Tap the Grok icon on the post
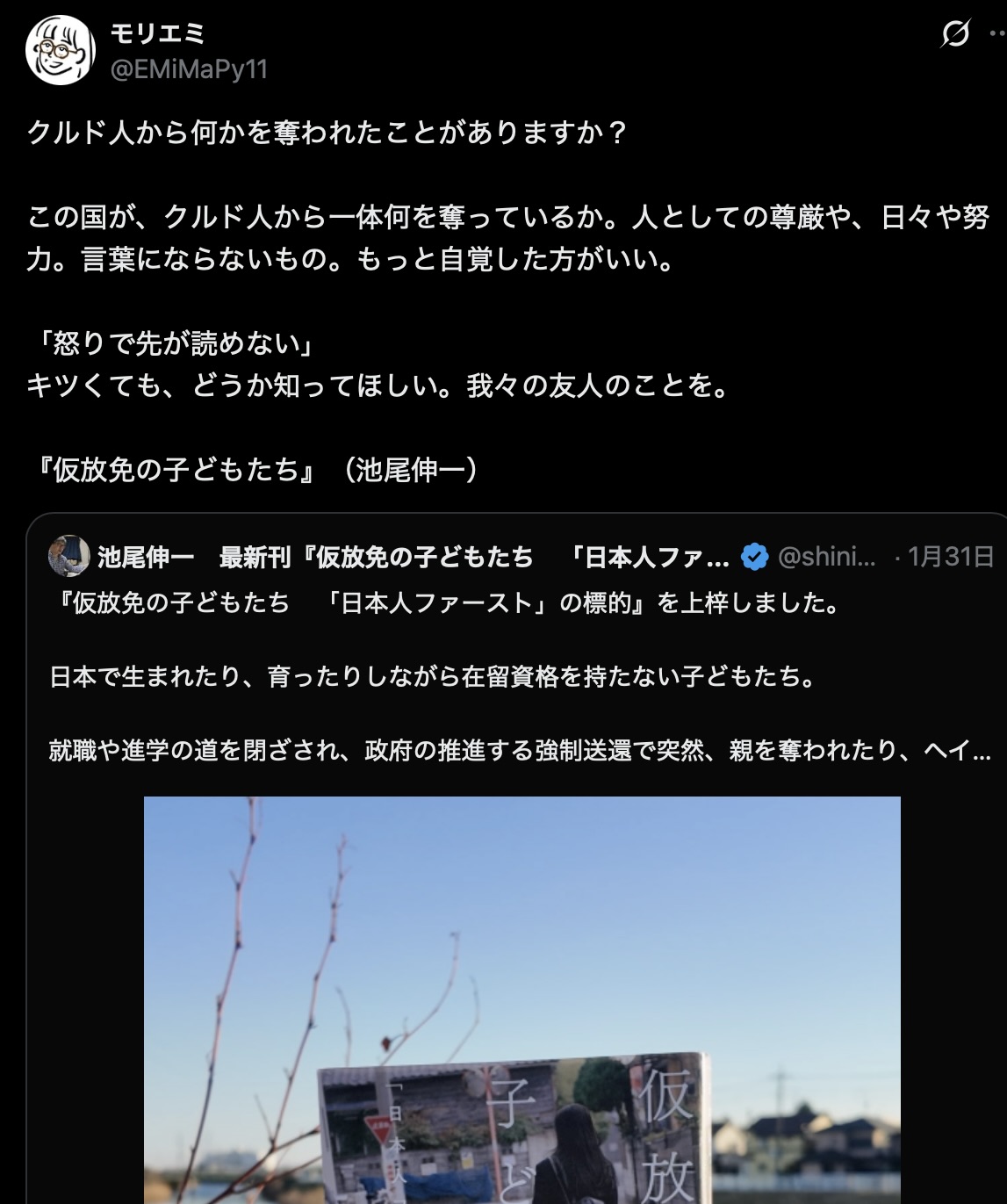The image size is (1007, 1204). pos(955,34)
